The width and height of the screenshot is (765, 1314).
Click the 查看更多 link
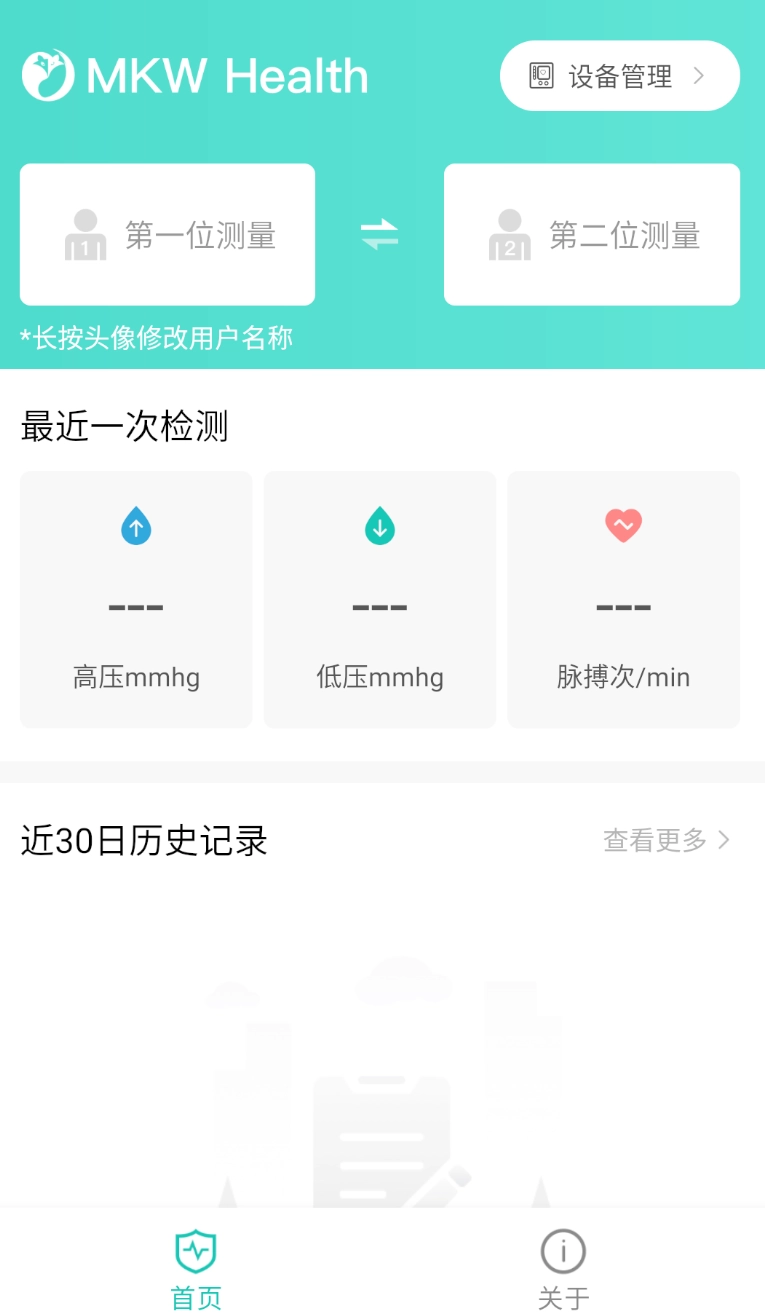tap(655, 840)
